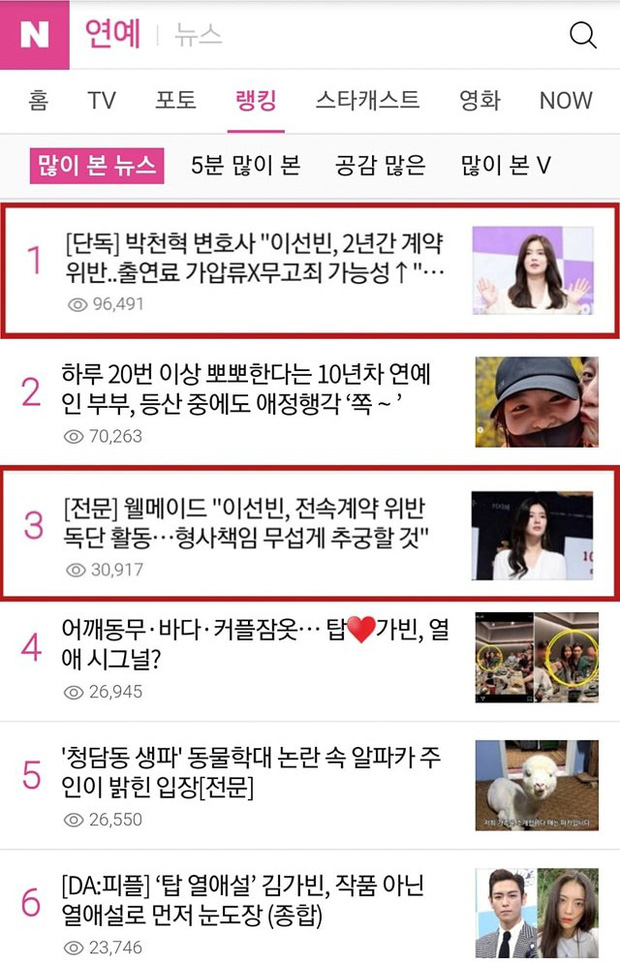This screenshot has width=620, height=964.
Task: Select the 많이 본 뉴스 filter
Action: (x=97, y=165)
